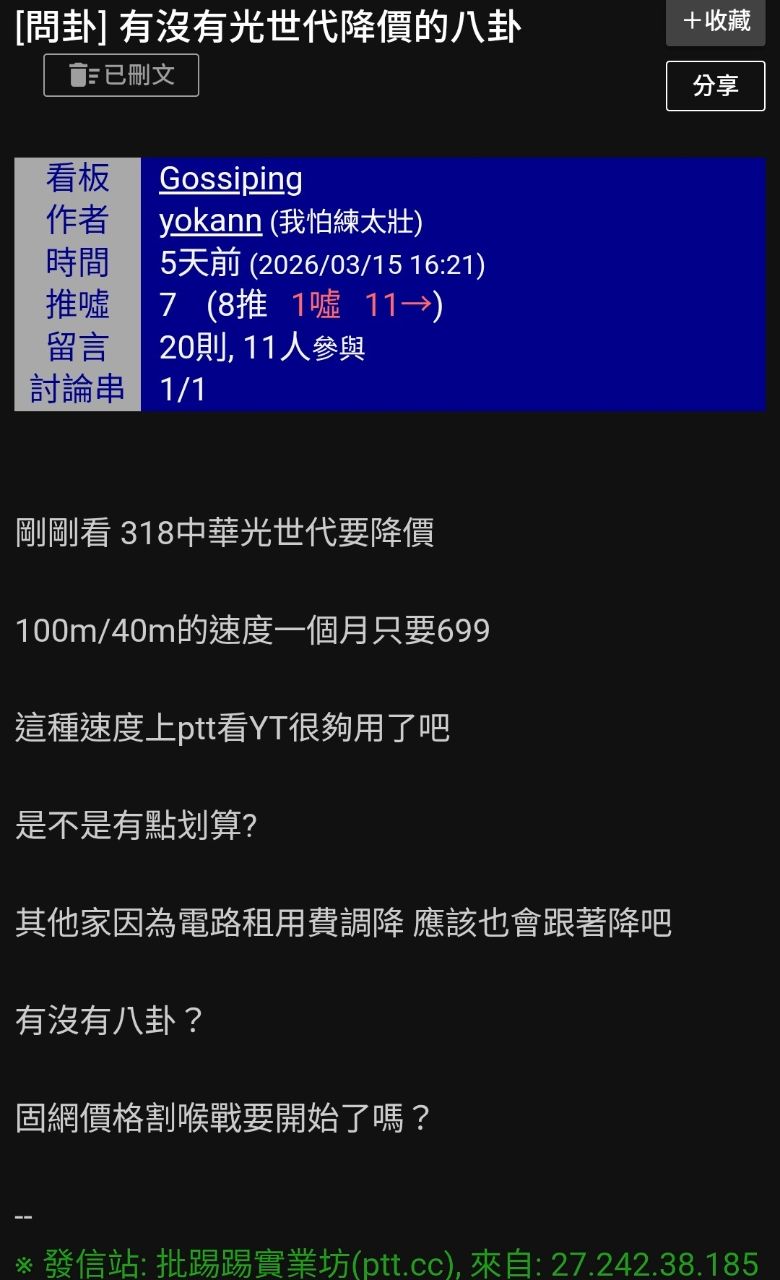Share this post via the 分享 button

tap(715, 86)
